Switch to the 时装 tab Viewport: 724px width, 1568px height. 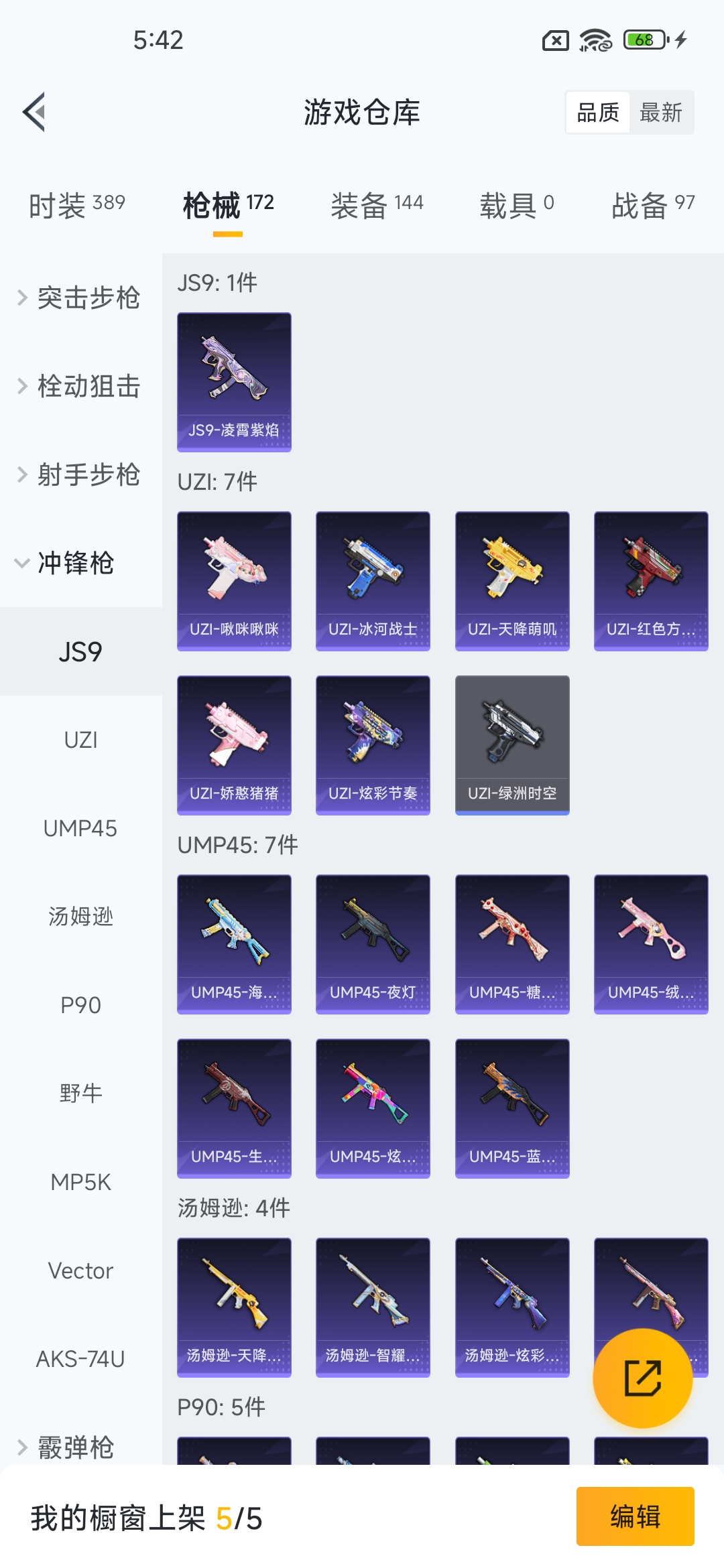coord(76,205)
